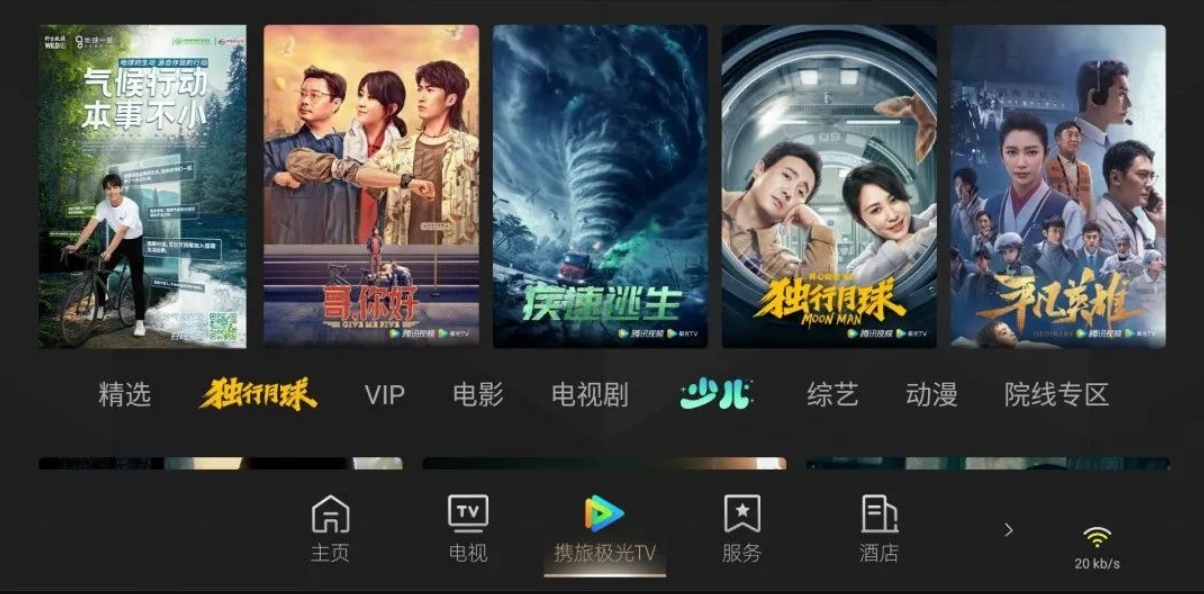This screenshot has width=1204, height=594.
Task: Open the movie 平凡英雄
Action: click(1058, 187)
